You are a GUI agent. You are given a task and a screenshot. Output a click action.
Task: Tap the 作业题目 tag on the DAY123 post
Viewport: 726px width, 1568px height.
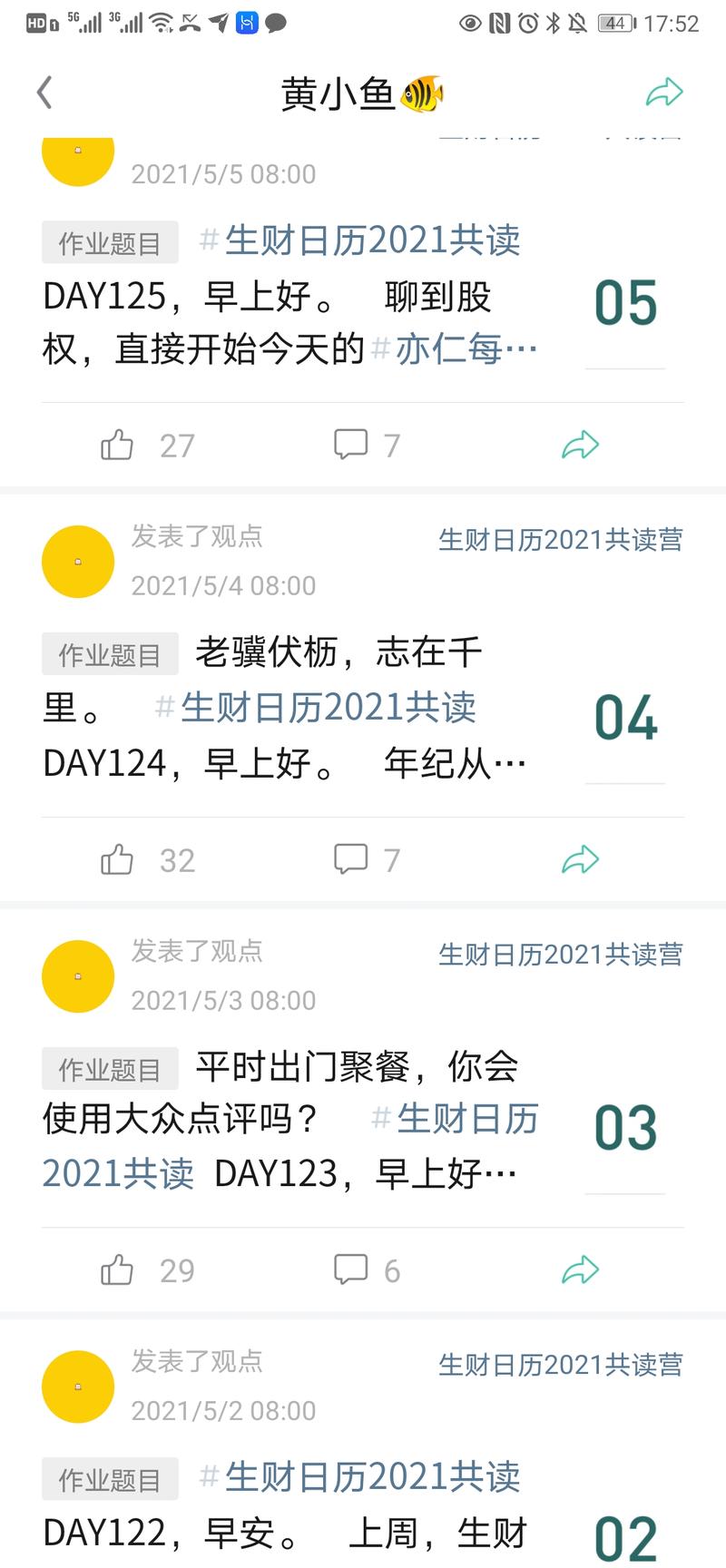pos(109,1068)
